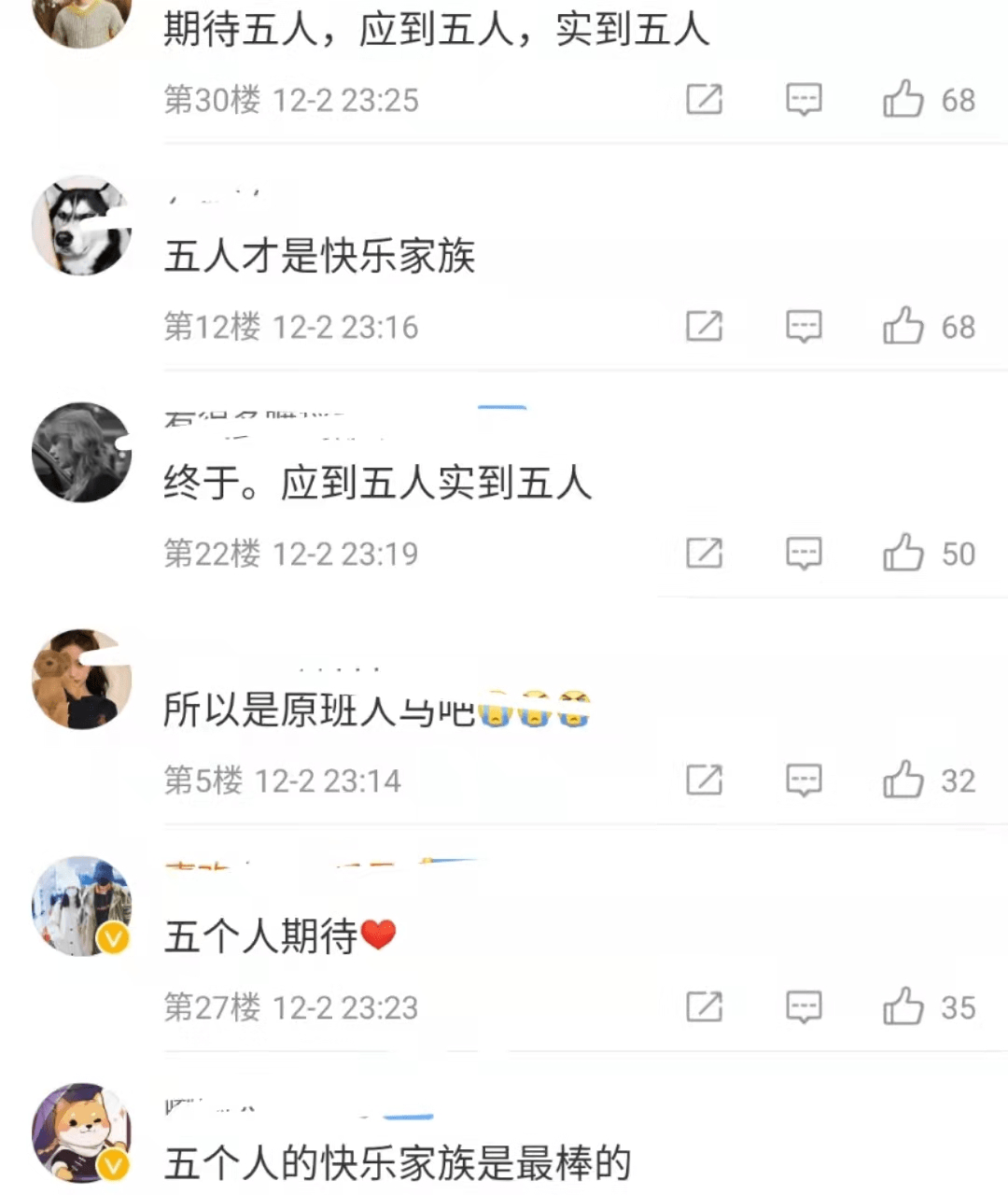1008x1195 pixels.
Task: Click the like count 50 on floor 22
Action: tap(957, 553)
